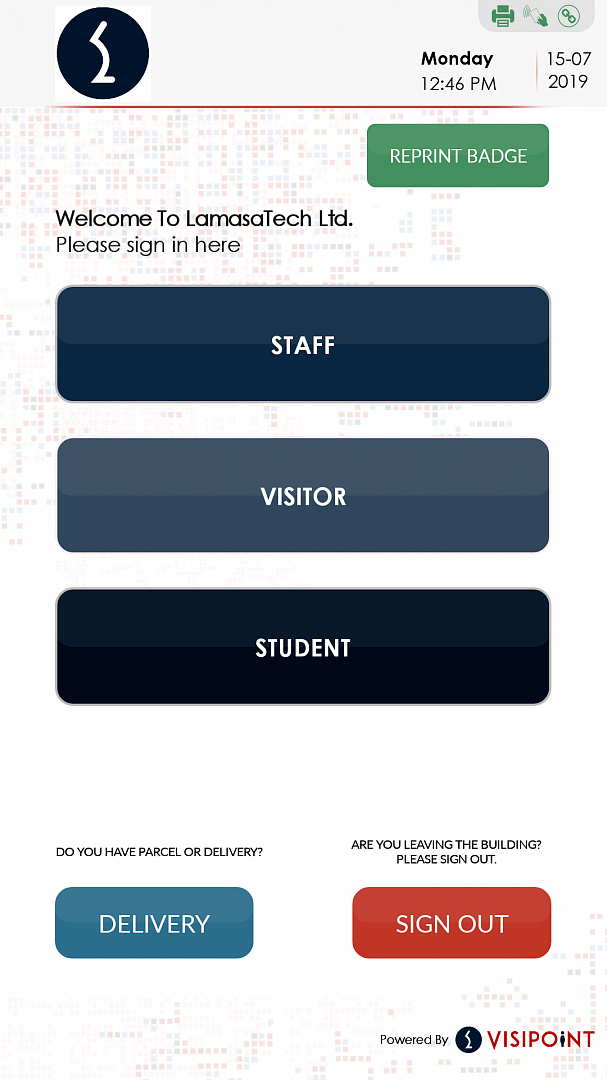
Task: Select the Visitor sign-in option
Action: [x=303, y=496]
